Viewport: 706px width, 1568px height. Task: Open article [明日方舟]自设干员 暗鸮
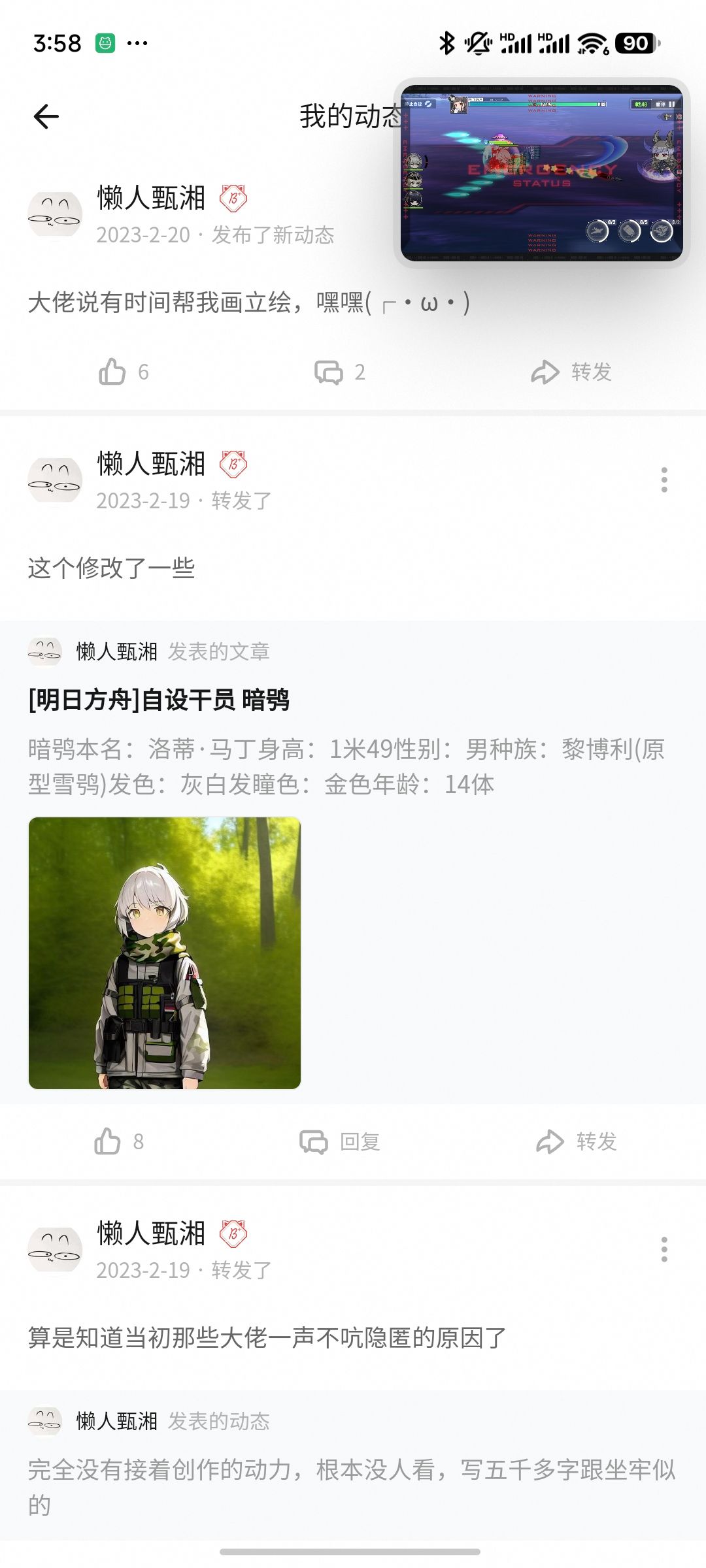coord(159,700)
